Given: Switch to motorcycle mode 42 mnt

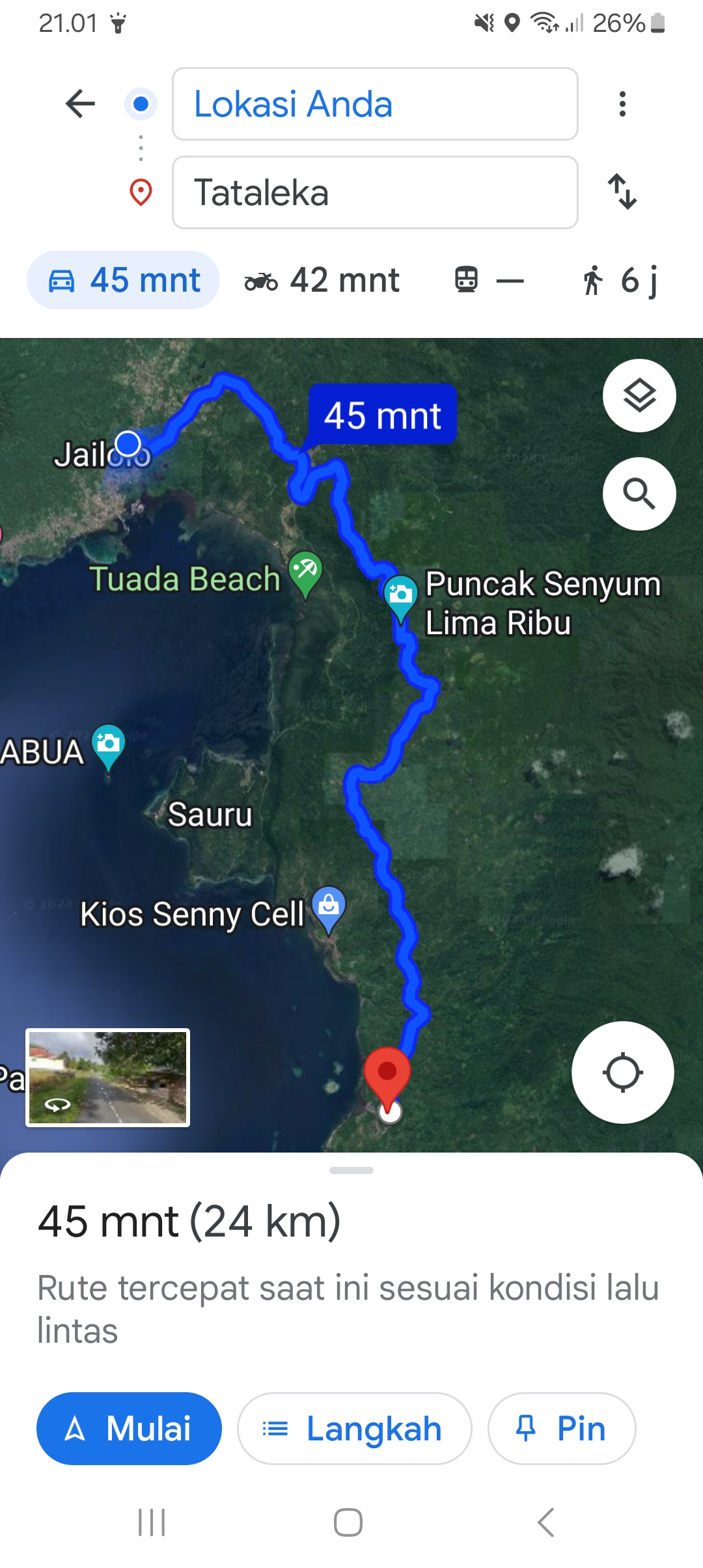Looking at the screenshot, I should click(x=322, y=281).
